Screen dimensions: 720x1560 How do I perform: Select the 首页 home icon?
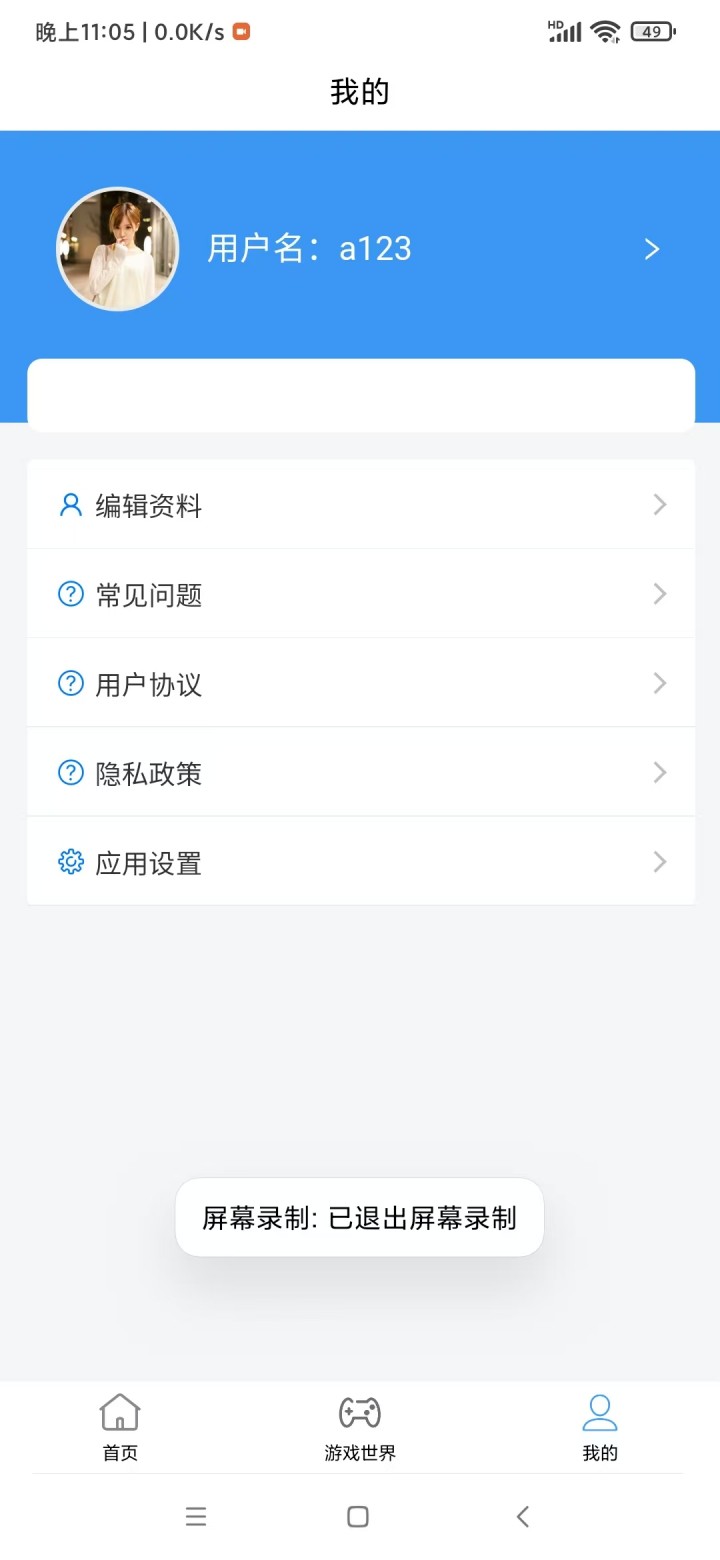[119, 1411]
